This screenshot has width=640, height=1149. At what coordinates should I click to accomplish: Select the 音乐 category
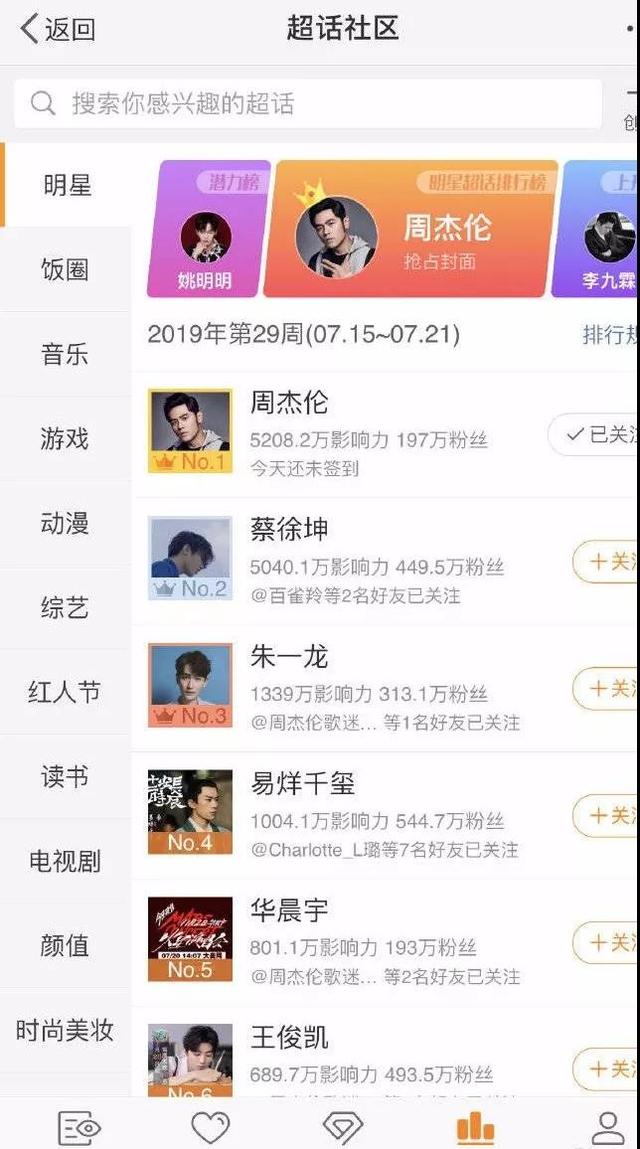point(66,354)
